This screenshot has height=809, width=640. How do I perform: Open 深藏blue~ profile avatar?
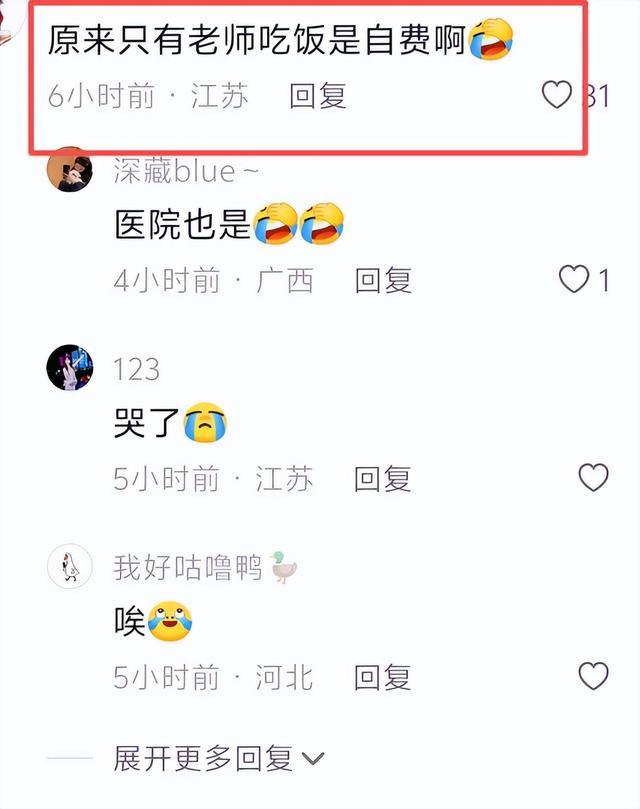[x=70, y=170]
